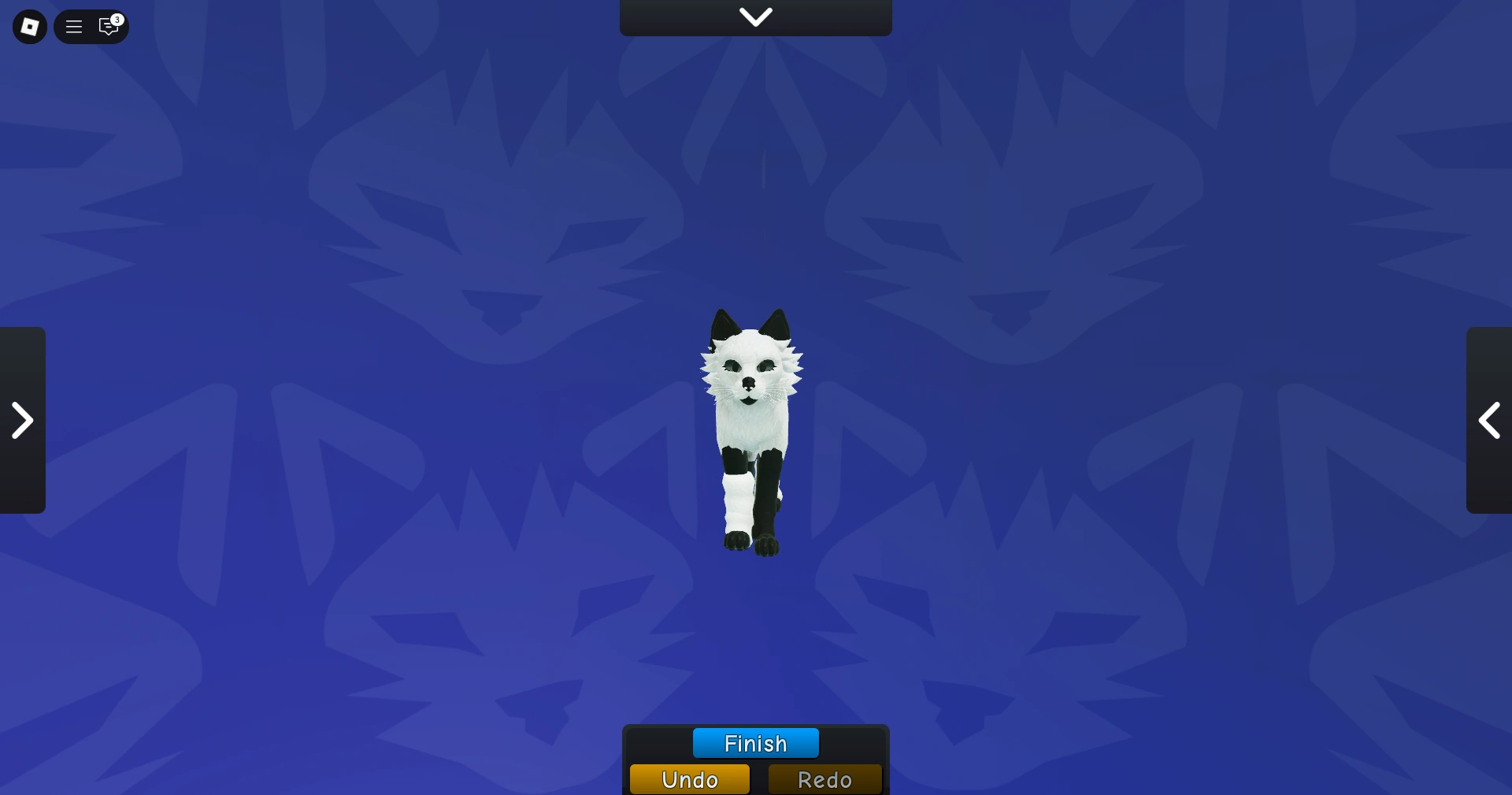Open the hamburger menu
1512x795 pixels.
[74, 28]
